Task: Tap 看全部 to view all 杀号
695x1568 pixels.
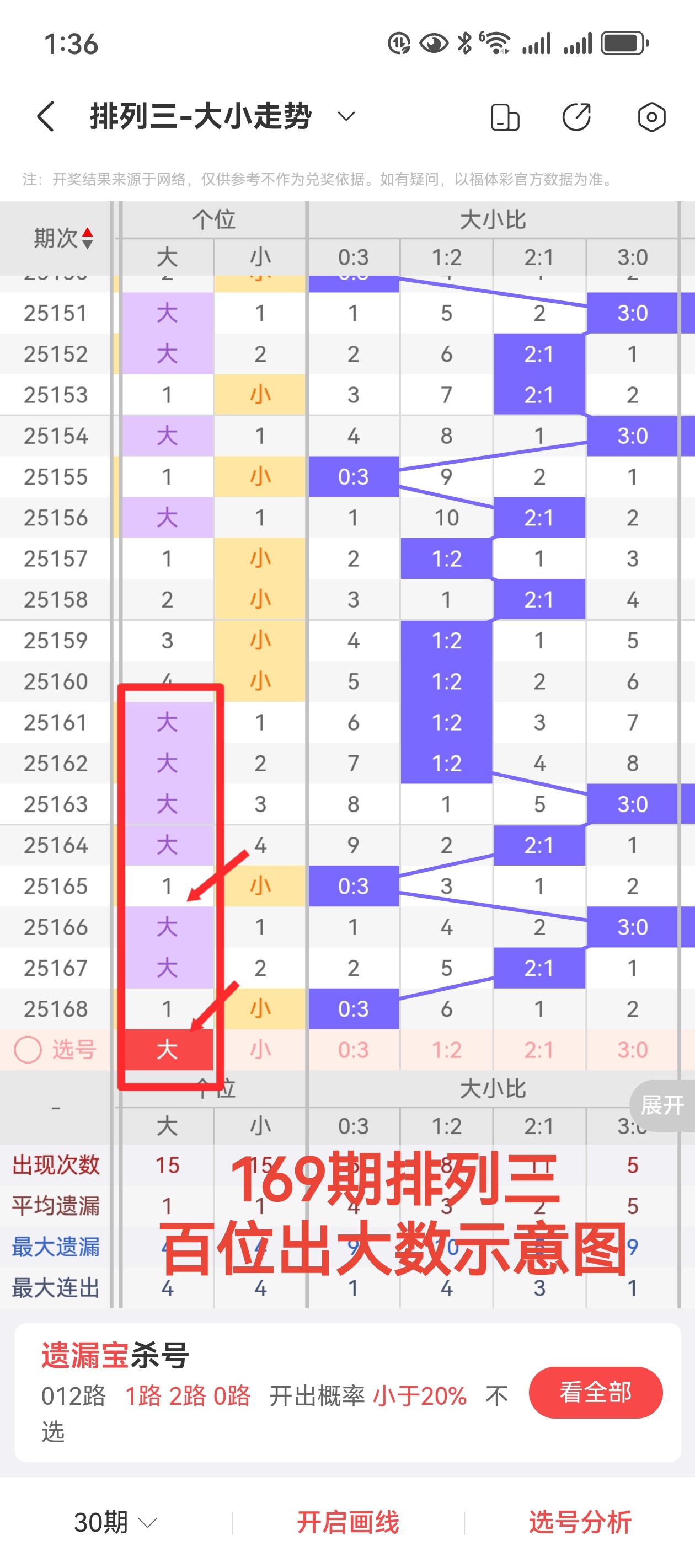Action: (x=595, y=1392)
